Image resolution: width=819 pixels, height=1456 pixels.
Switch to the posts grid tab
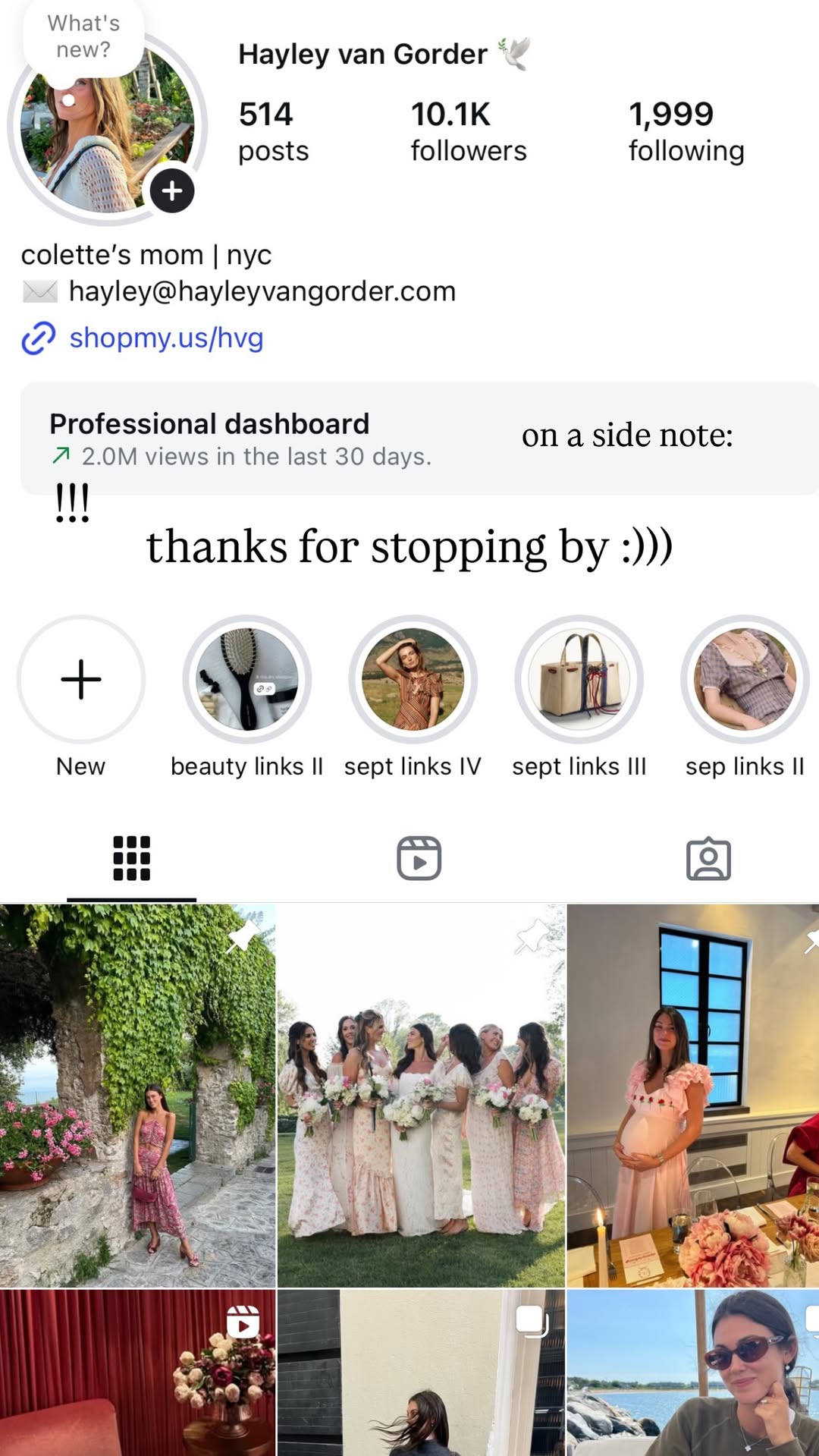coord(132,858)
